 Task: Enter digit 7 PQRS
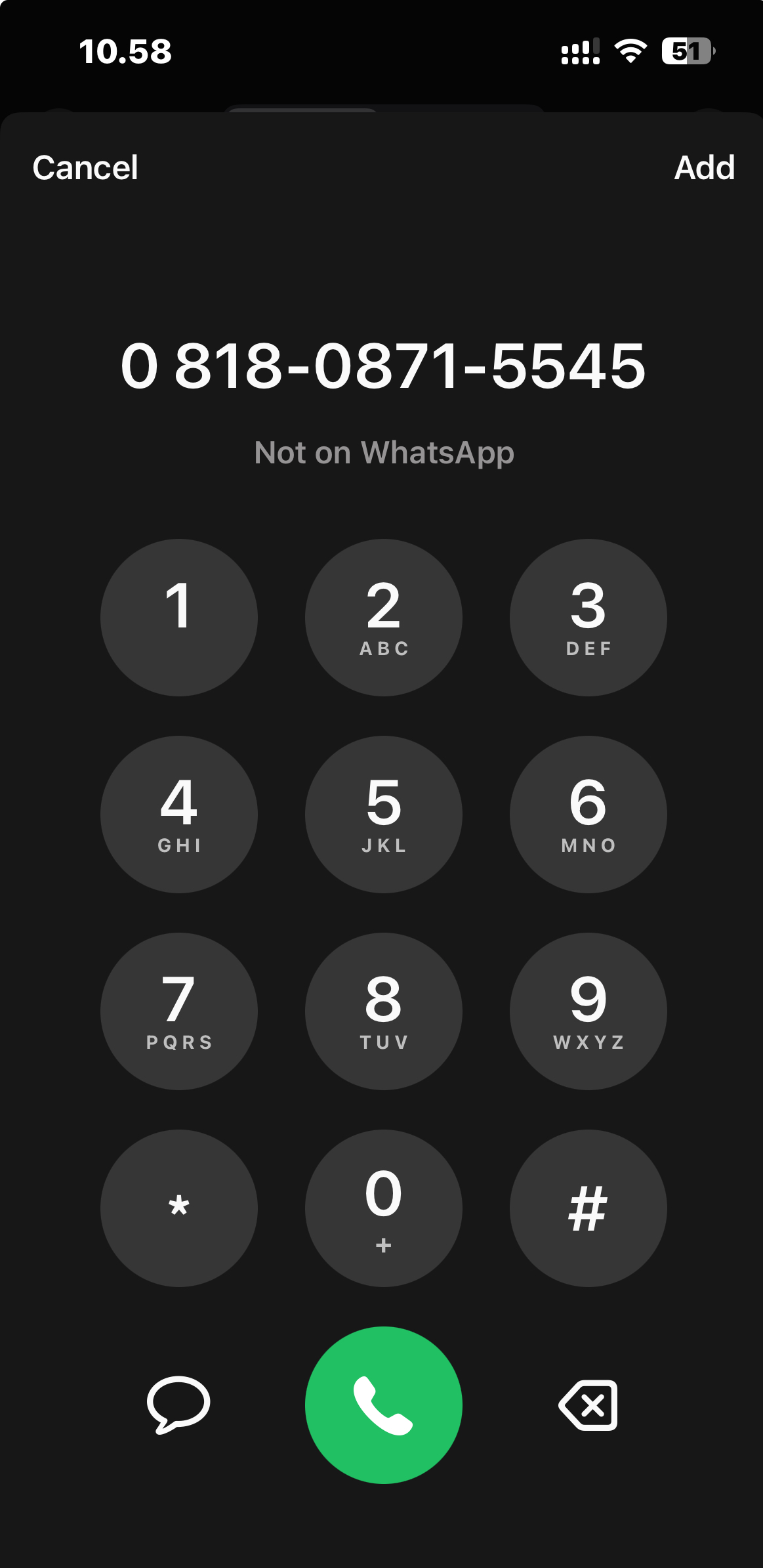tap(178, 1011)
